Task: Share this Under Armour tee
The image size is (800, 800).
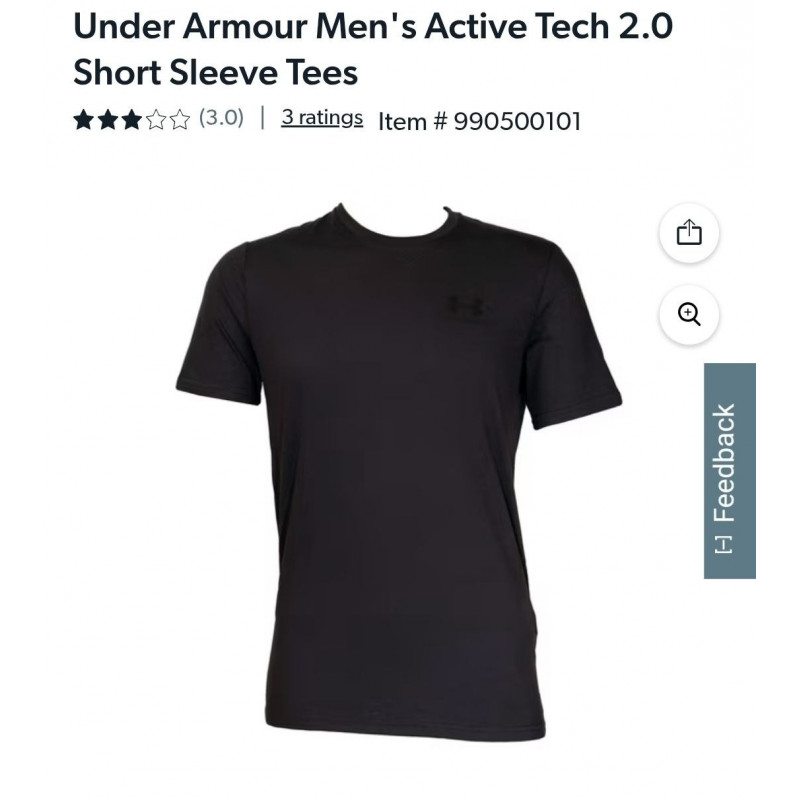Action: point(689,233)
